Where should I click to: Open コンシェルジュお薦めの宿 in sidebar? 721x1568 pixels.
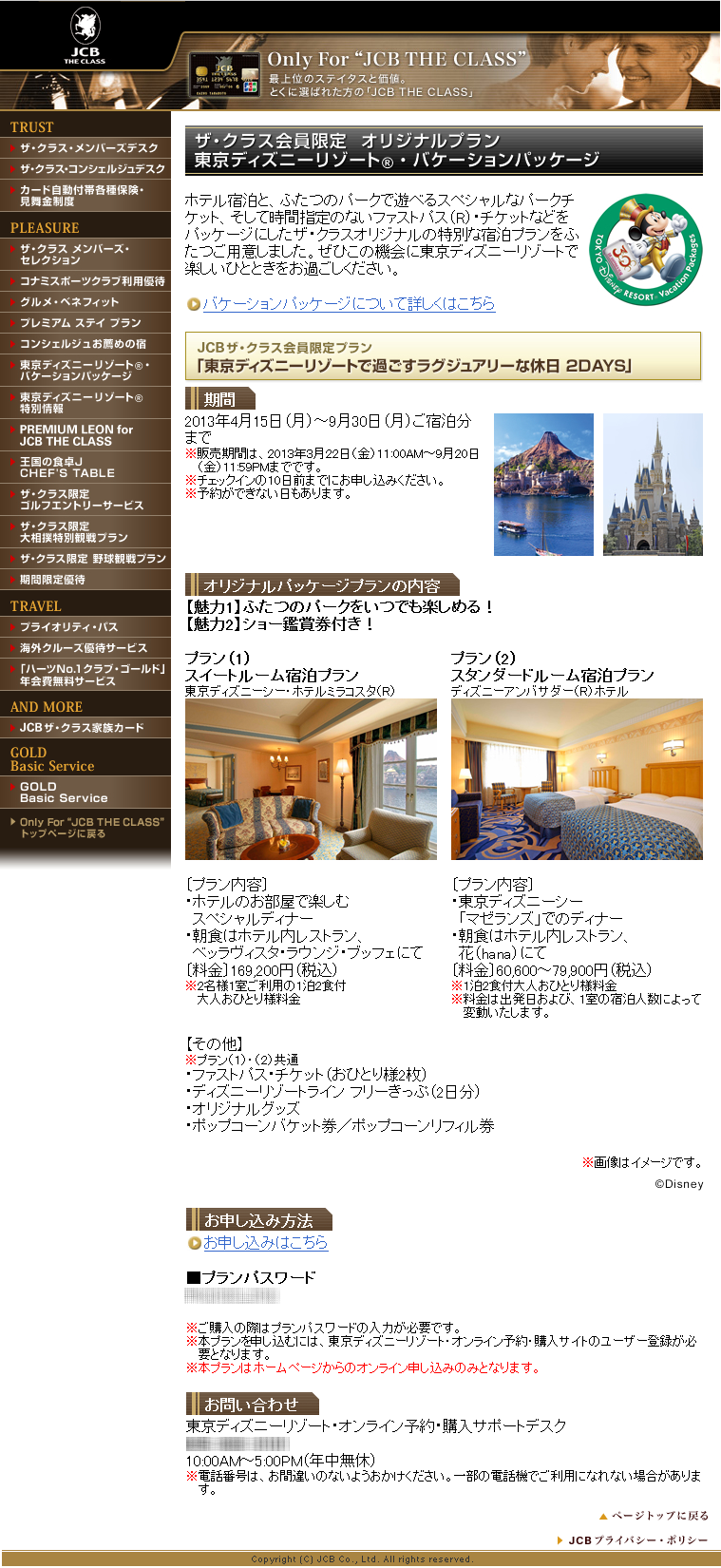[x=83, y=344]
